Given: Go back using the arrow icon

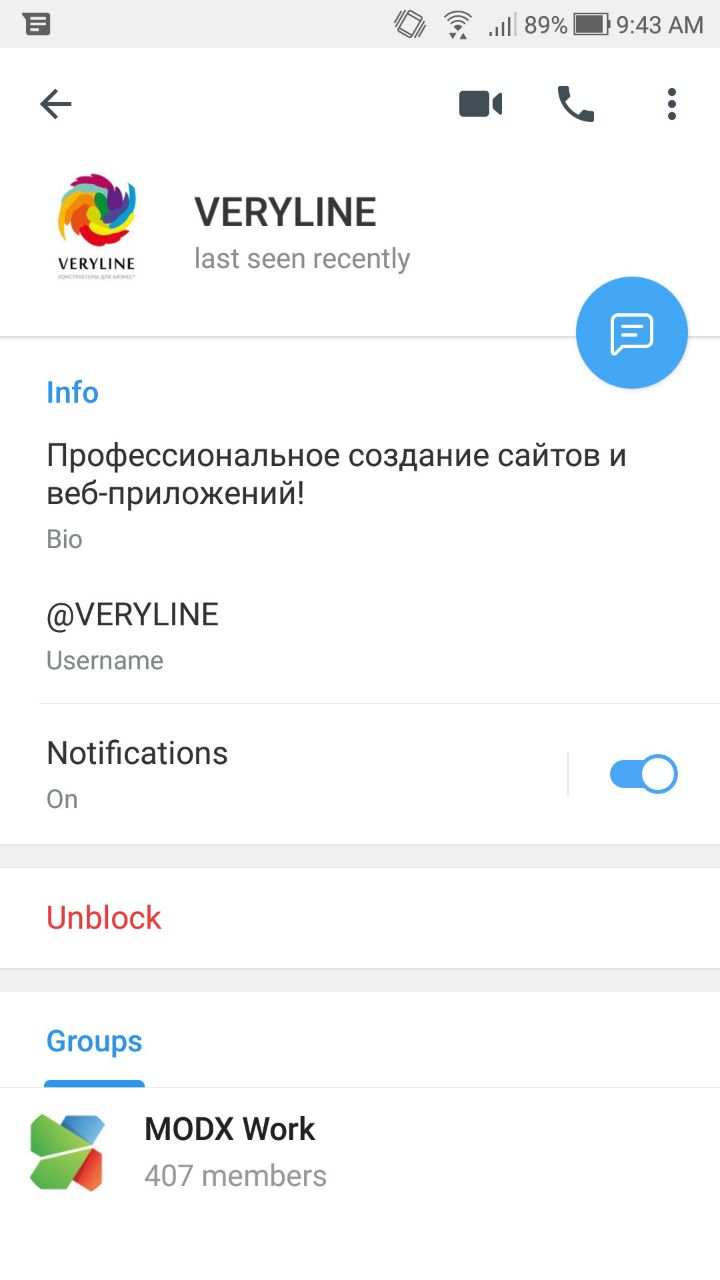Looking at the screenshot, I should coord(56,104).
